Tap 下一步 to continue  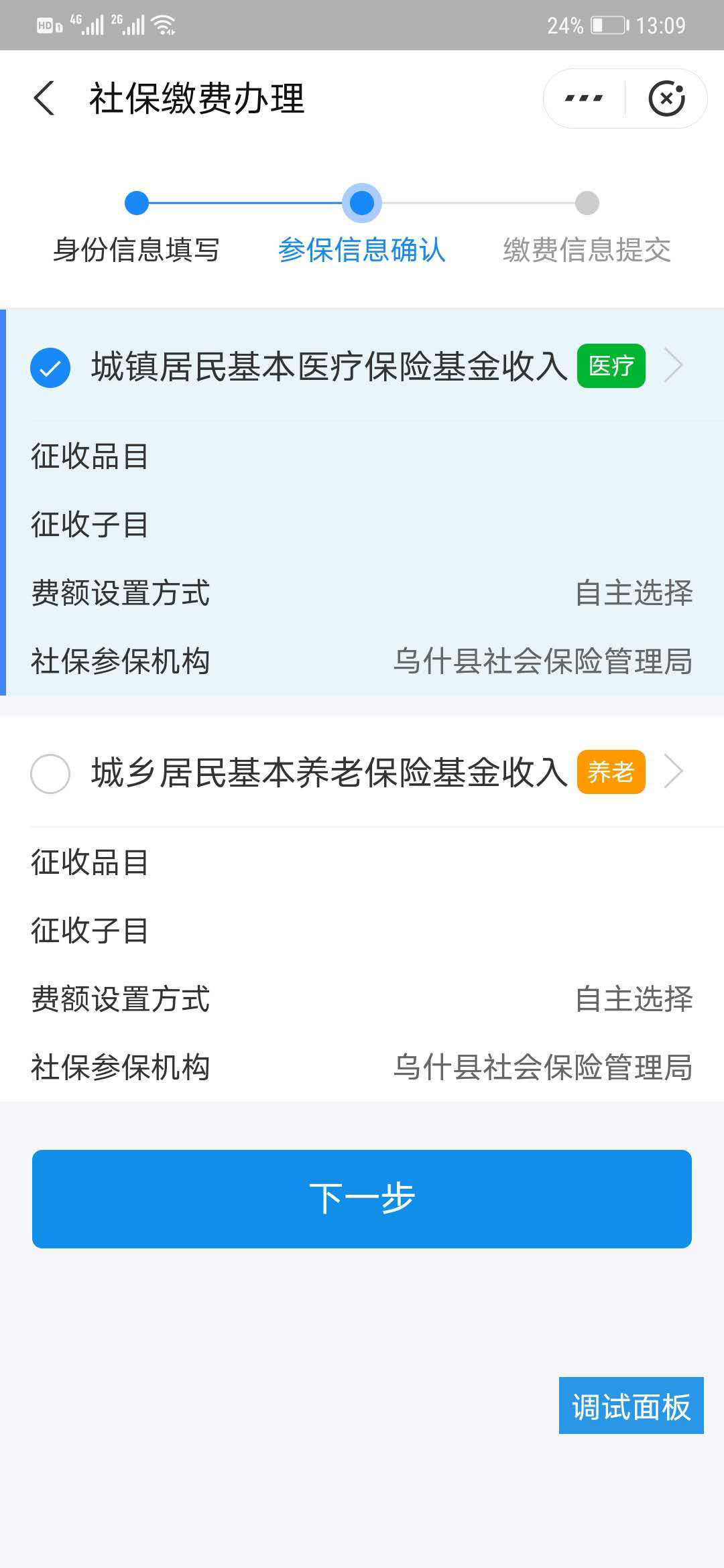(362, 1199)
